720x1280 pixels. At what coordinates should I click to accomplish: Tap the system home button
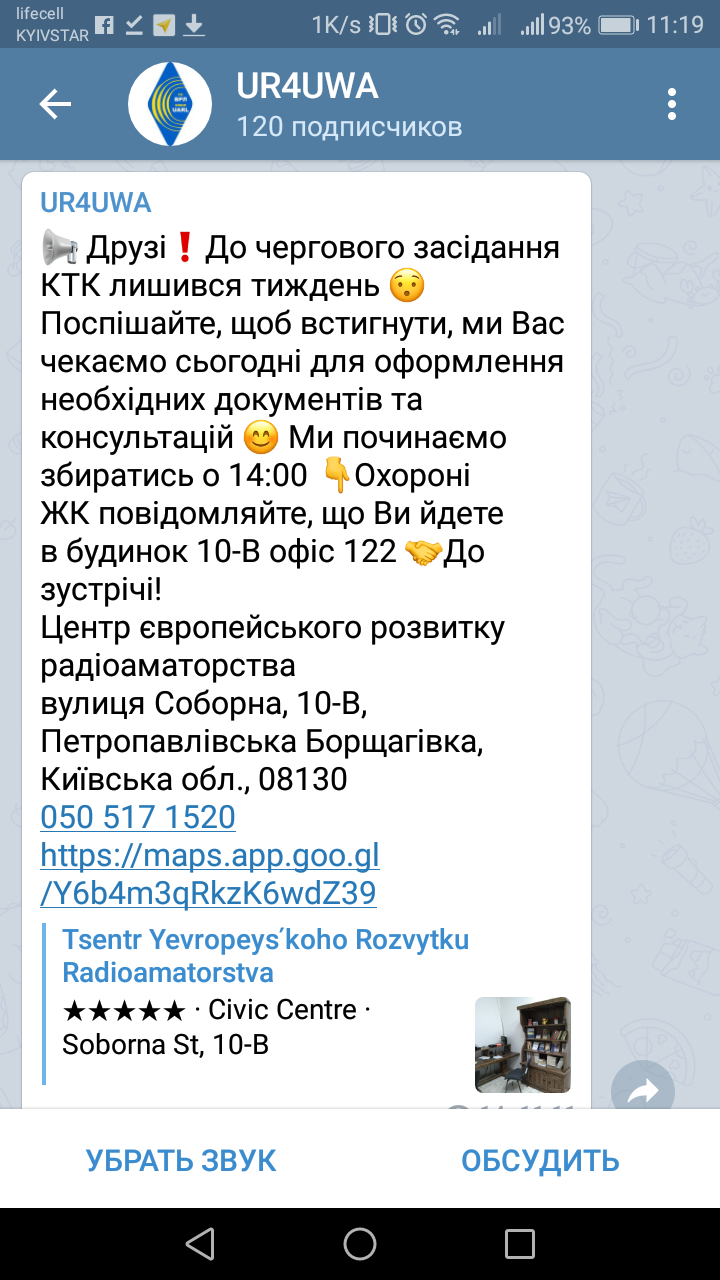point(360,1243)
